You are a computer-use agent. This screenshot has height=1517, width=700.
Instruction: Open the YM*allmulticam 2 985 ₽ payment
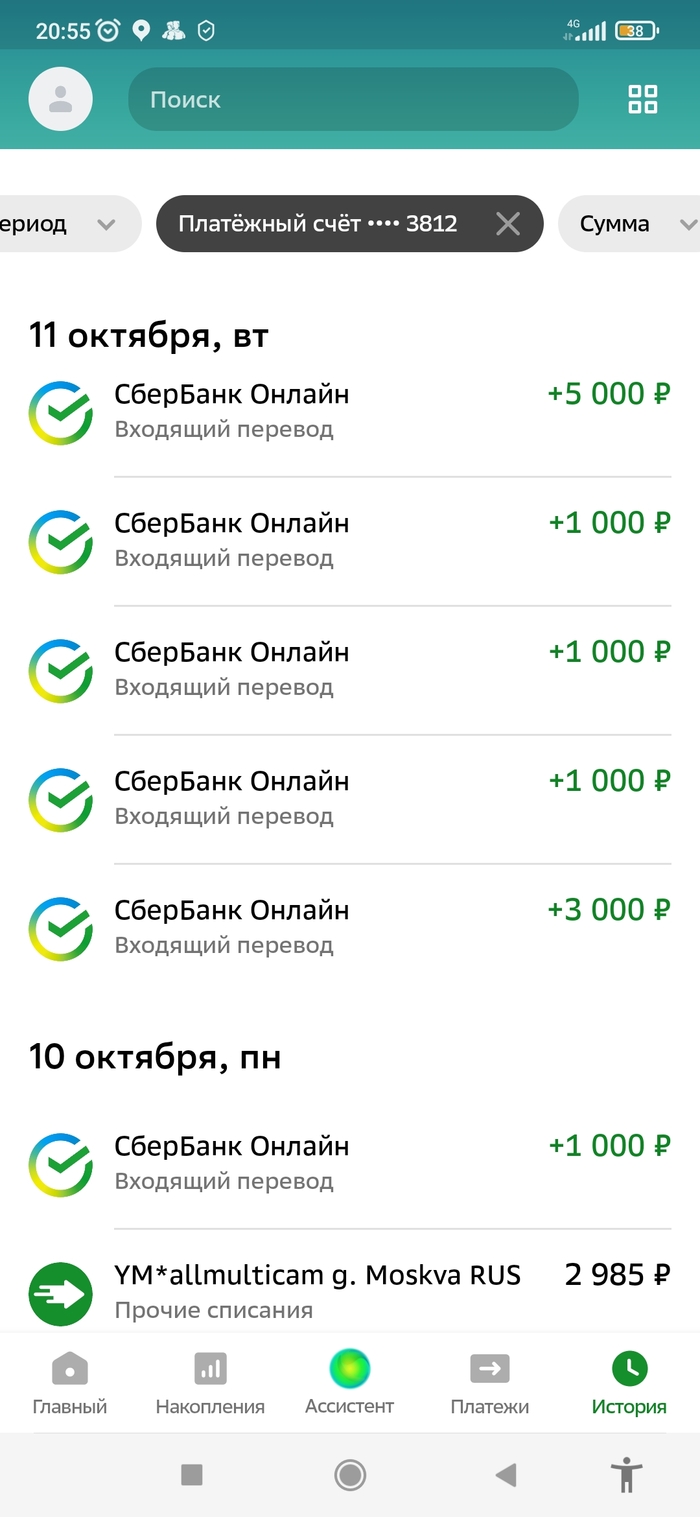pos(350,1291)
